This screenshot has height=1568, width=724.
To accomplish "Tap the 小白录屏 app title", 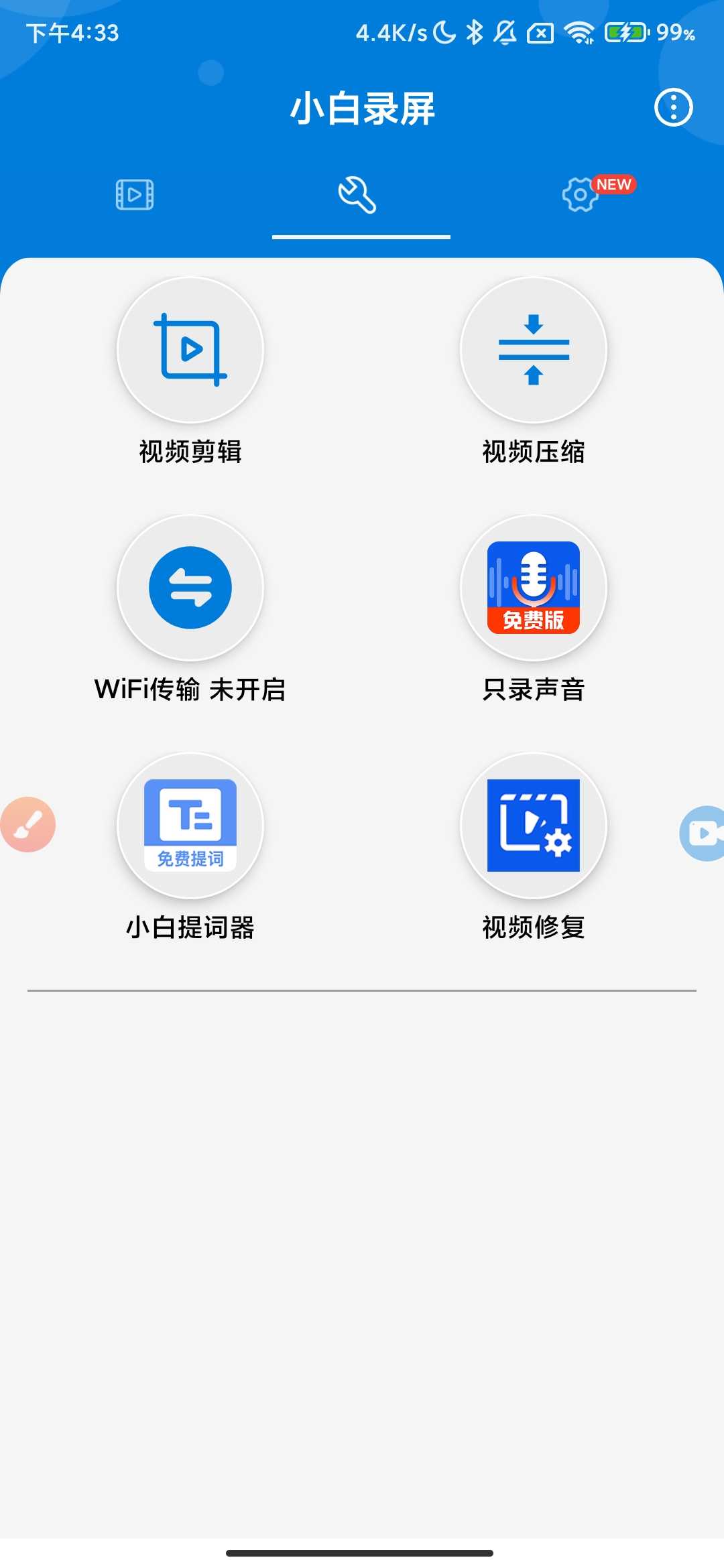I will 362,109.
